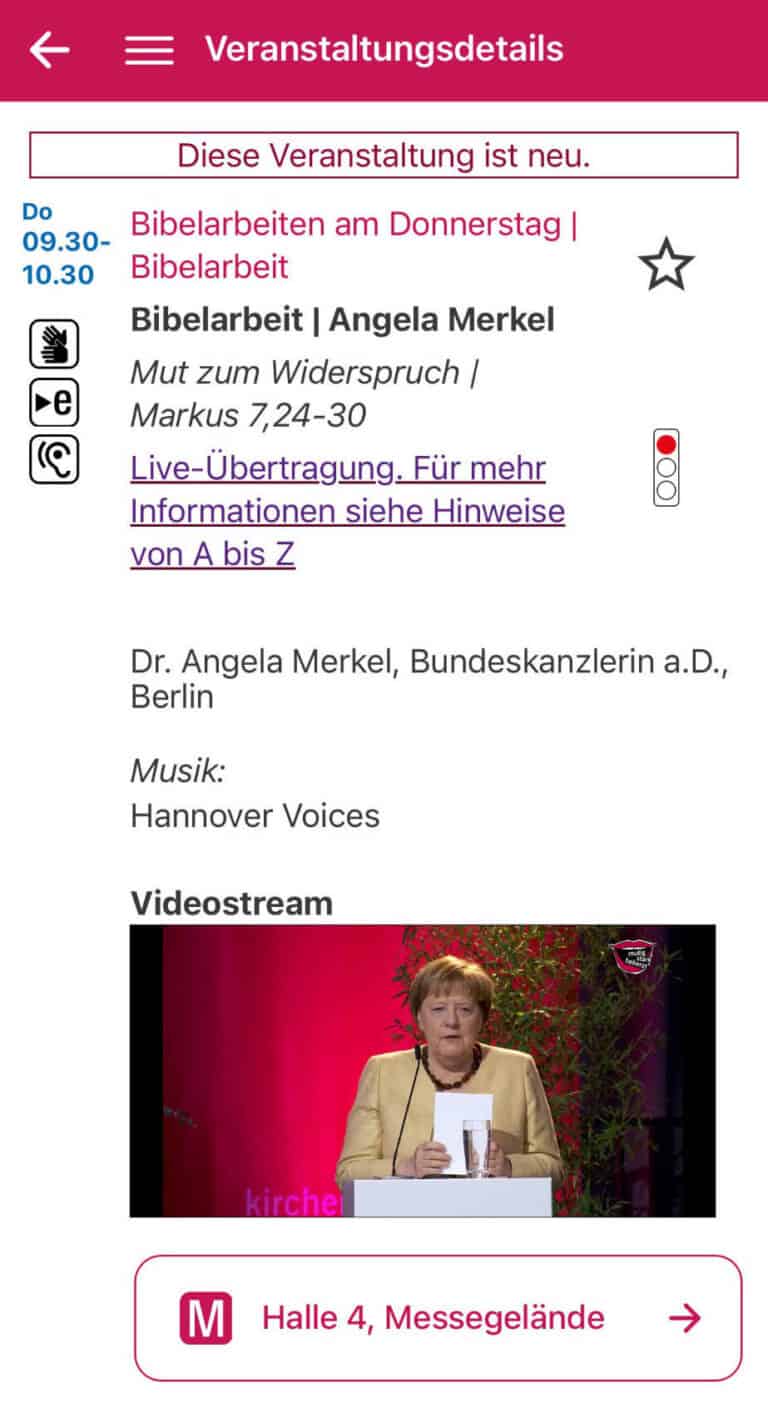
Task: Click the mund auf logo on the video thumbnail
Action: tap(632, 957)
